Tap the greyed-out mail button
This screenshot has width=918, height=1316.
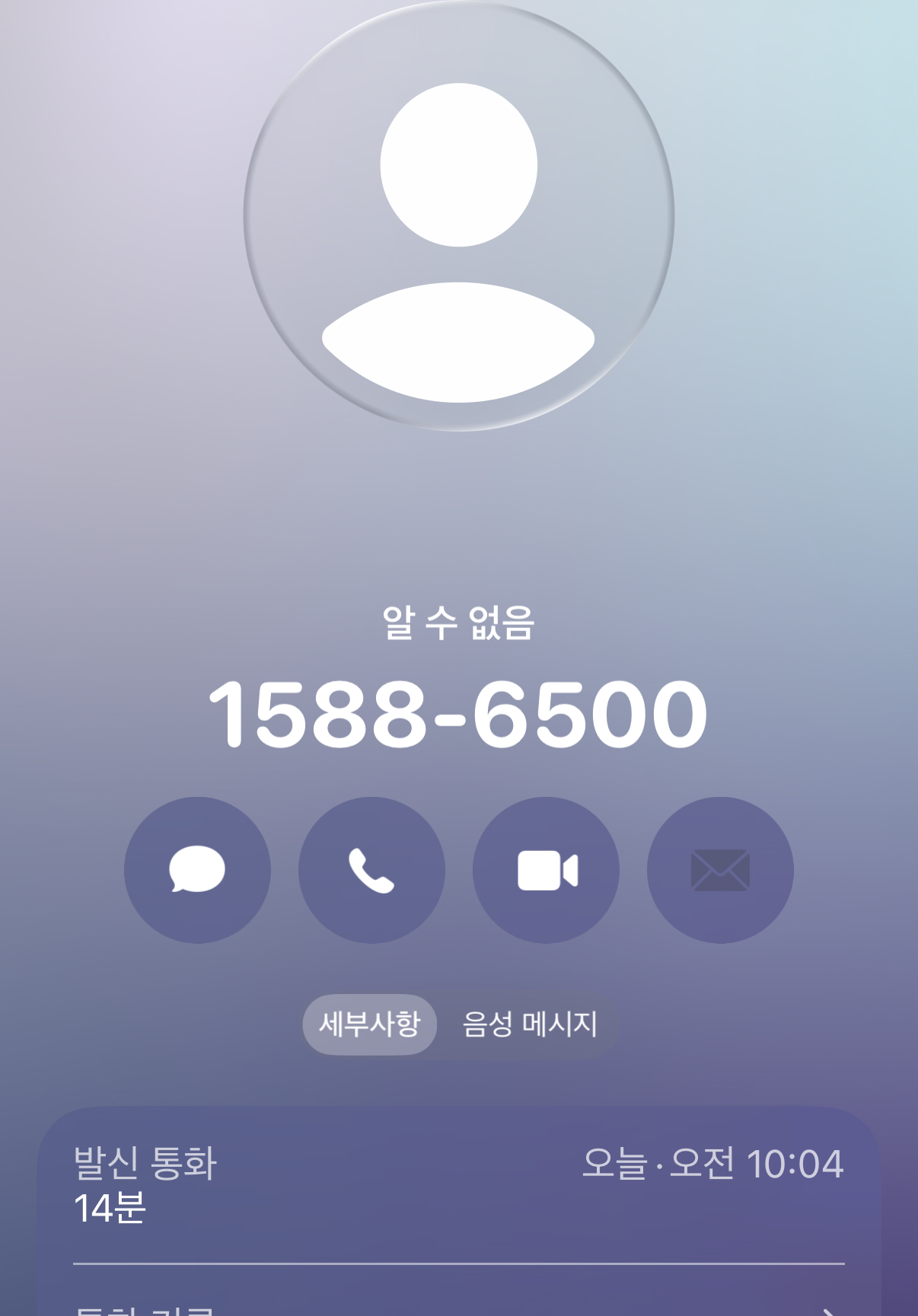pos(720,870)
